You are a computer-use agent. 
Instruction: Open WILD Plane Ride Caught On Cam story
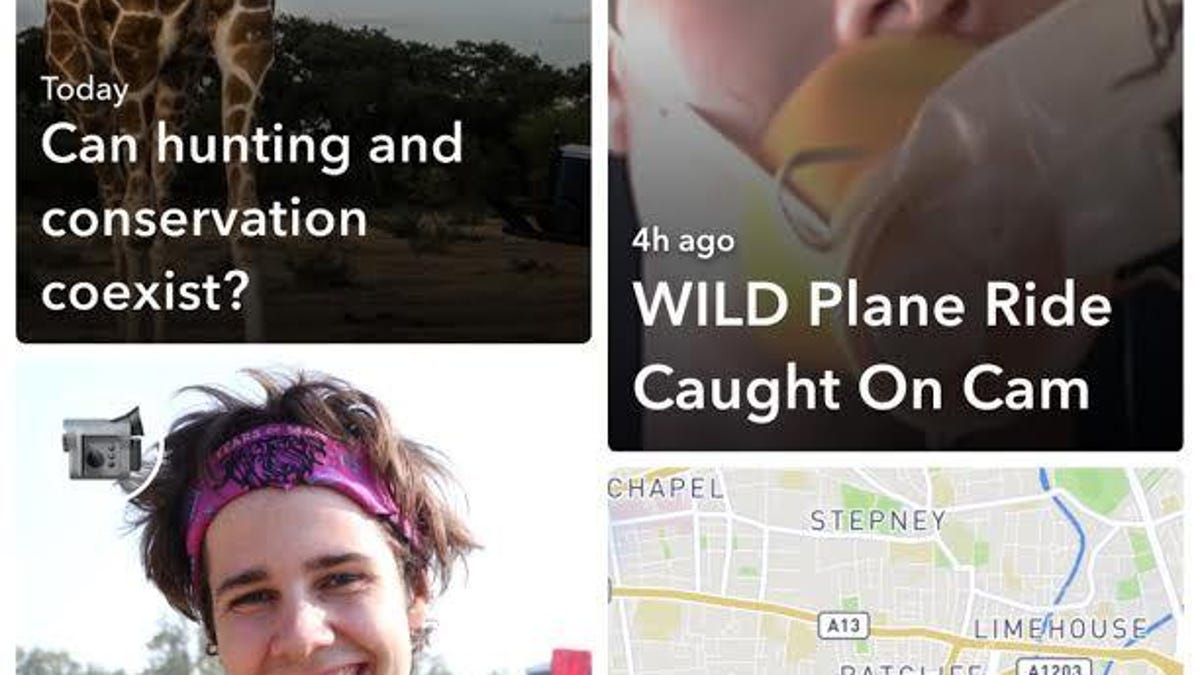tap(895, 300)
